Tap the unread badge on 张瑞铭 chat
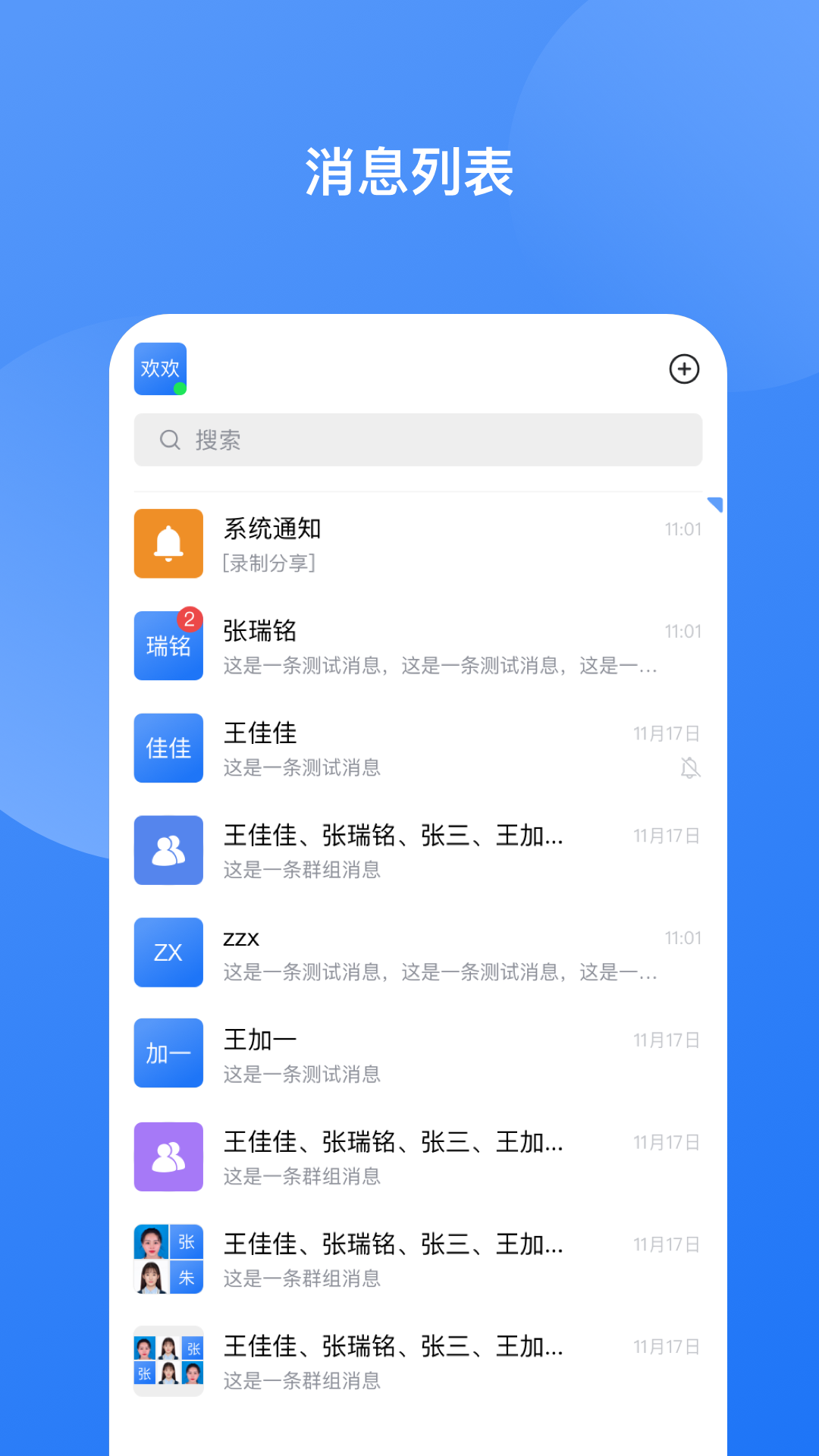Screen dimensions: 819x1456 tap(190, 617)
